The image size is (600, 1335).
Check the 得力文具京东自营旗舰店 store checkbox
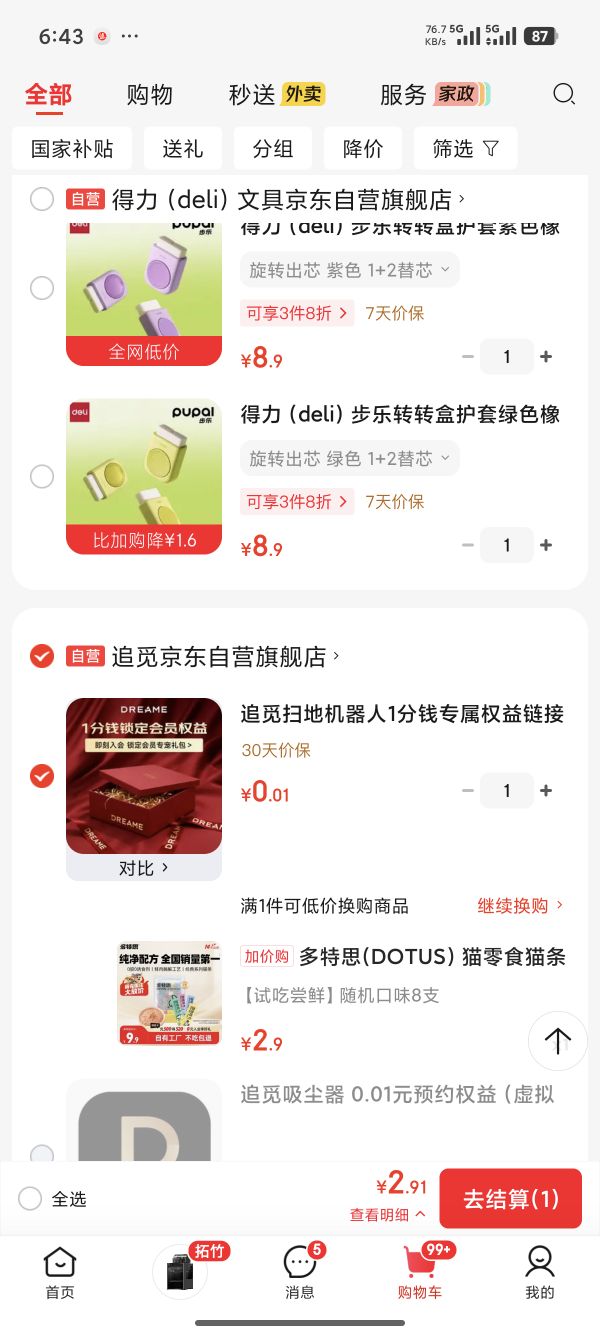[42, 199]
